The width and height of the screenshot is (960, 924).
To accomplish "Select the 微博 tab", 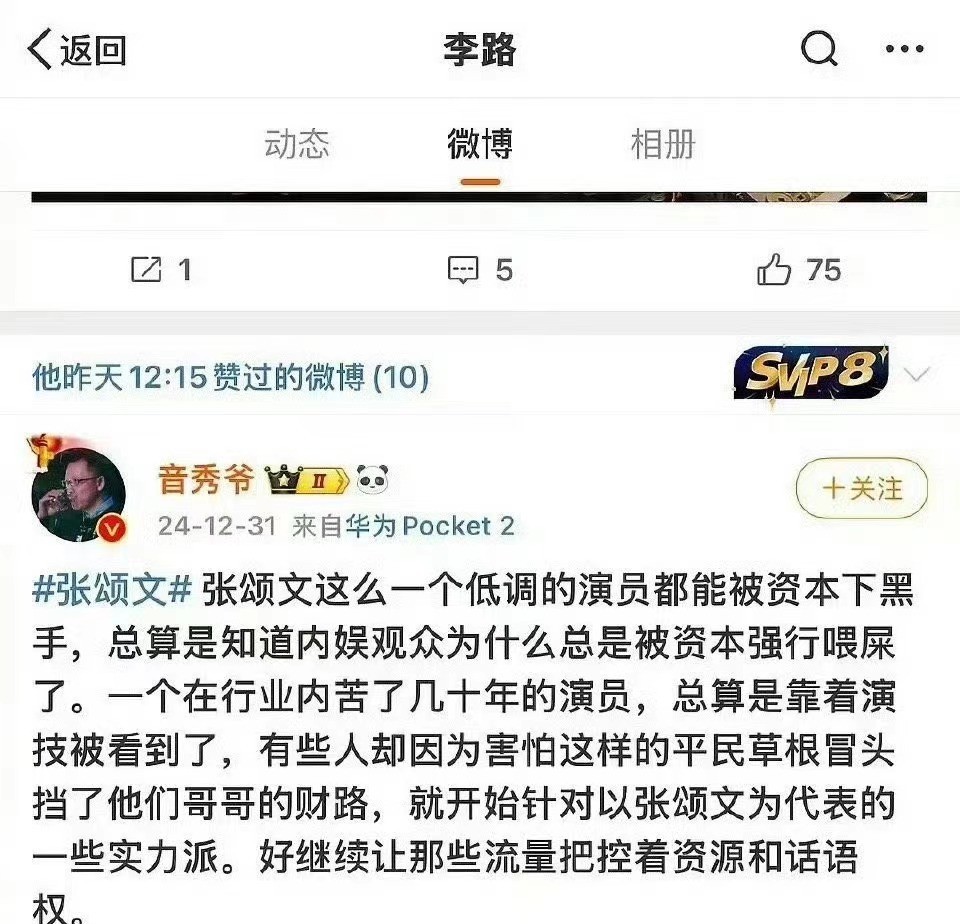I will pos(480,145).
